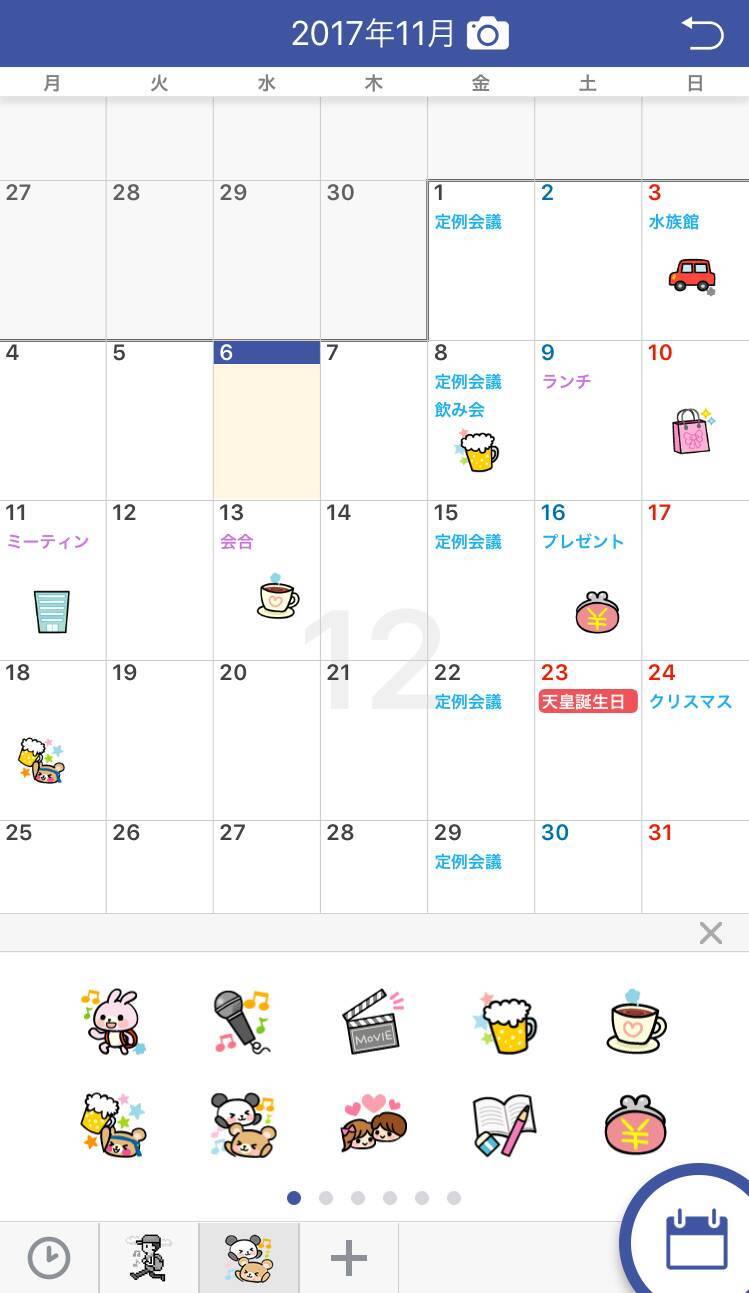Image resolution: width=749 pixels, height=1293 pixels.
Task: Pick the bear with beer sticker in the panel
Action: 114,1126
